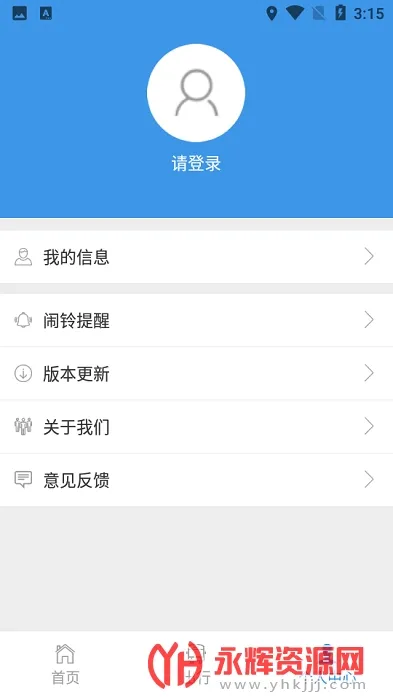
Task: Tap 请登录 to sign in
Action: (196, 163)
